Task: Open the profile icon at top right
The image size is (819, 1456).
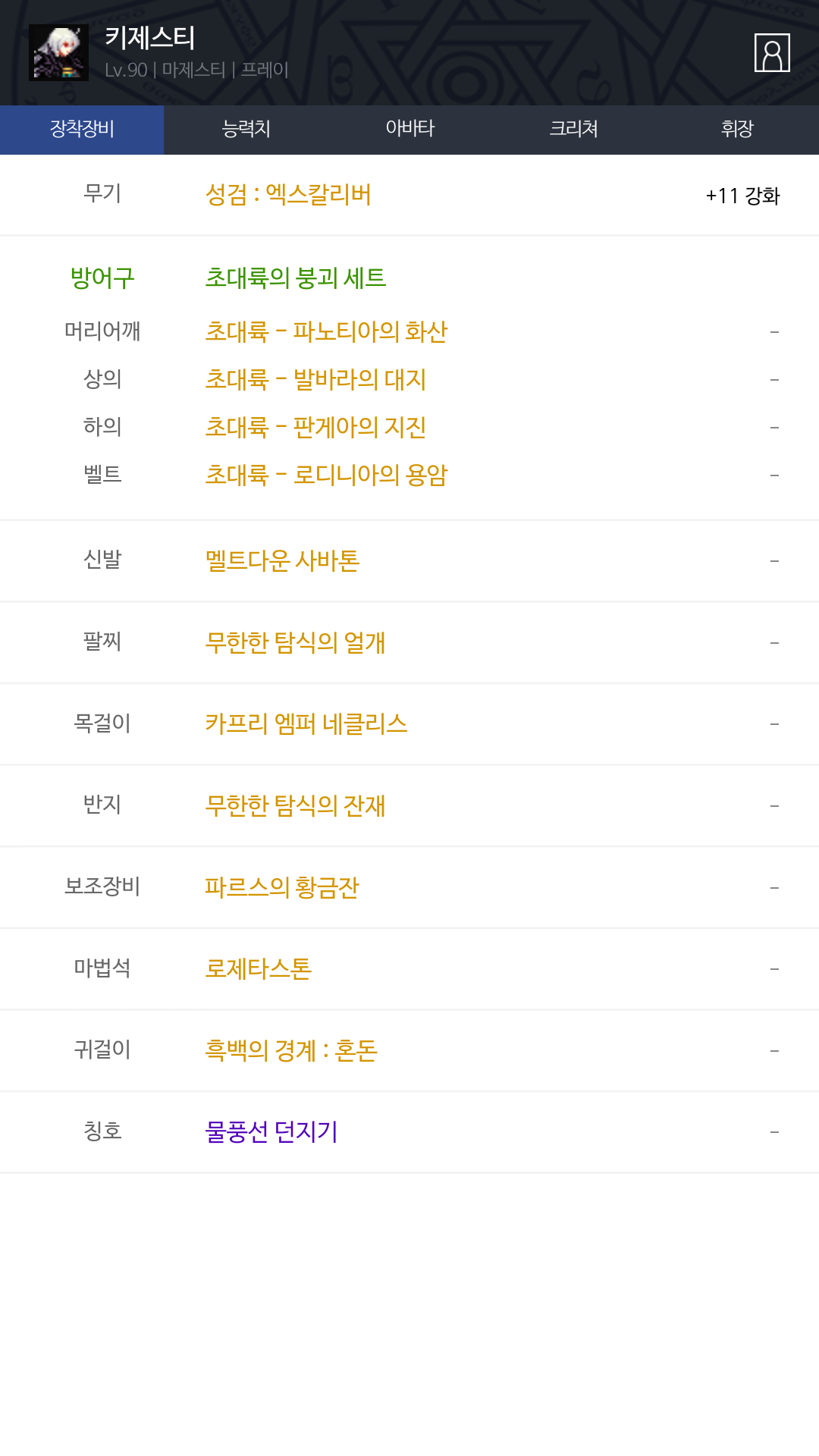Action: click(x=772, y=53)
